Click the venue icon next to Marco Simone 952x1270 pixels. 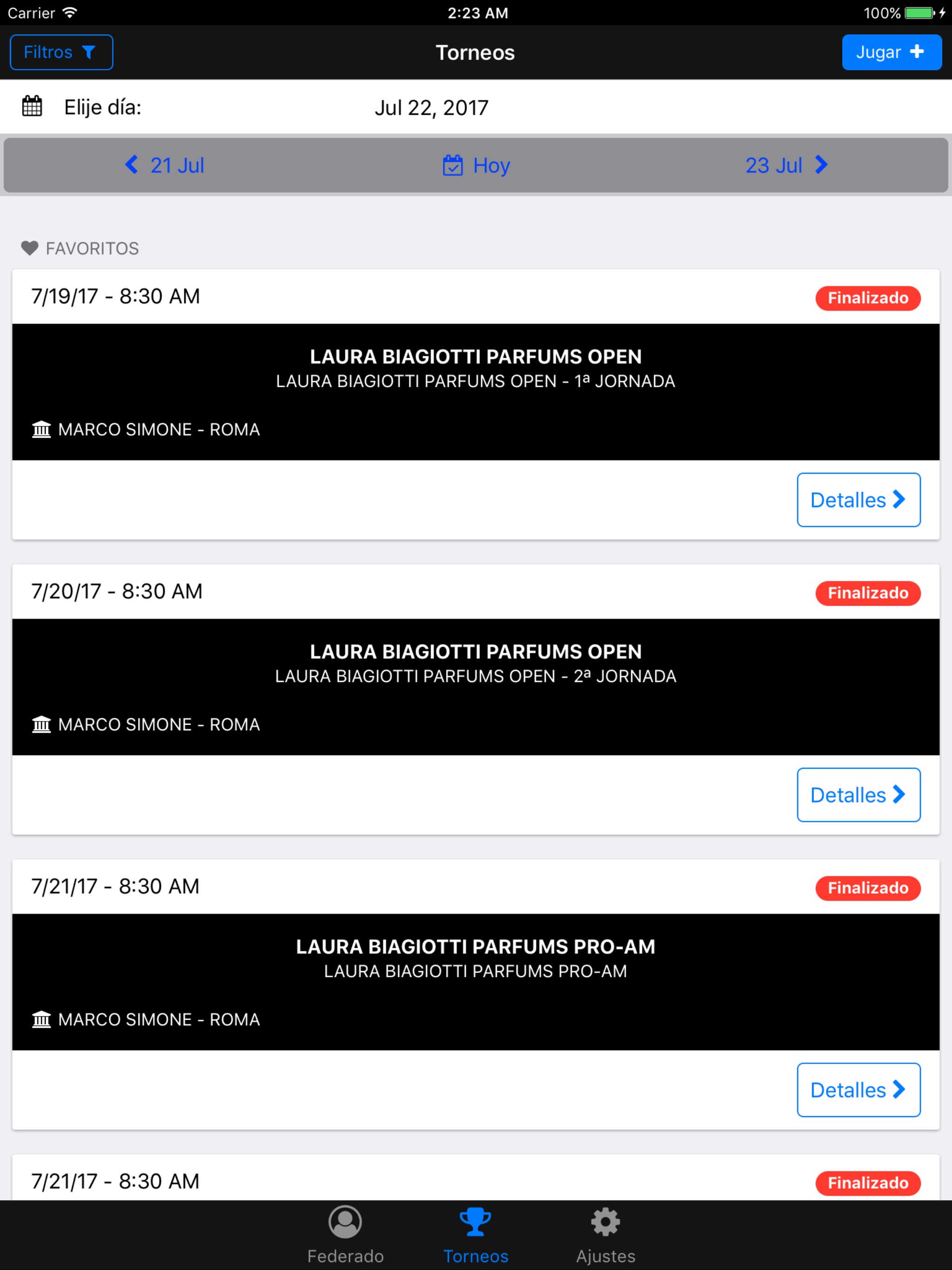pyautogui.click(x=41, y=429)
